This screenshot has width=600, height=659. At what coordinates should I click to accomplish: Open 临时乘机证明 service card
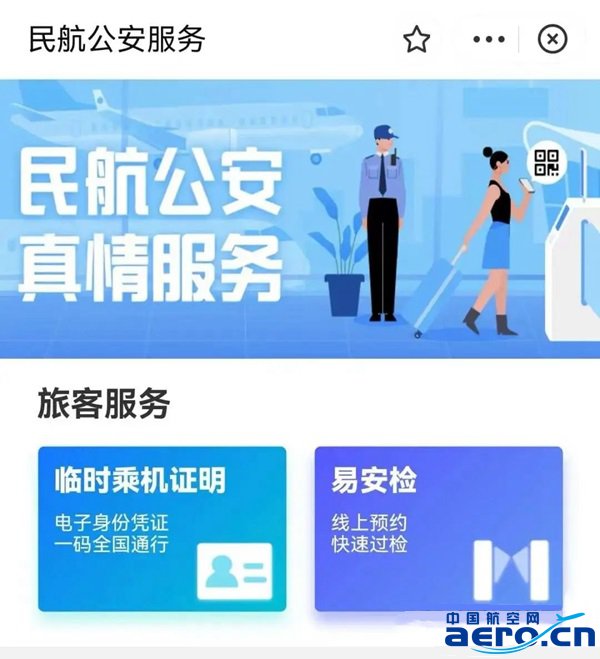(162, 528)
